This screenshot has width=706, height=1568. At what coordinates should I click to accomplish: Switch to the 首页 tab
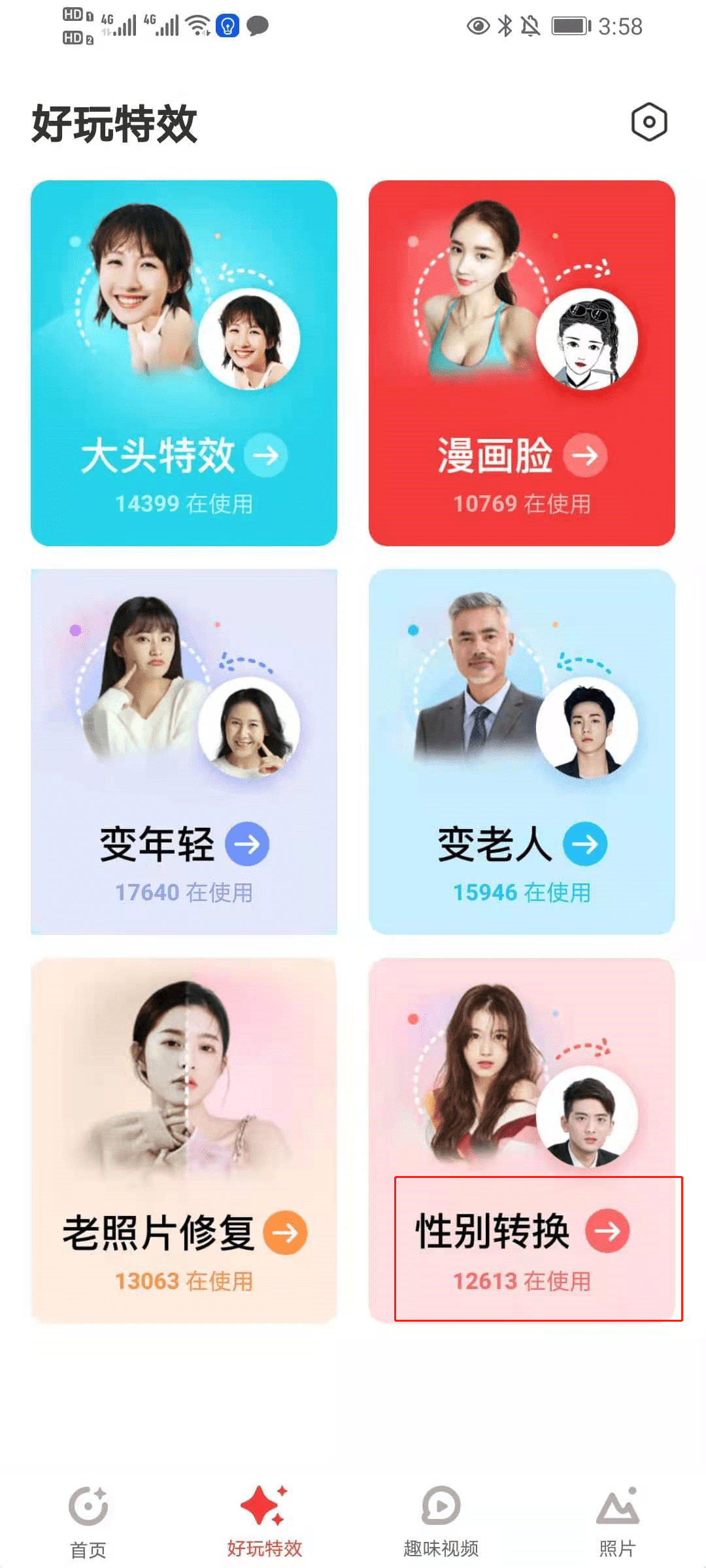pyautogui.click(x=88, y=1522)
